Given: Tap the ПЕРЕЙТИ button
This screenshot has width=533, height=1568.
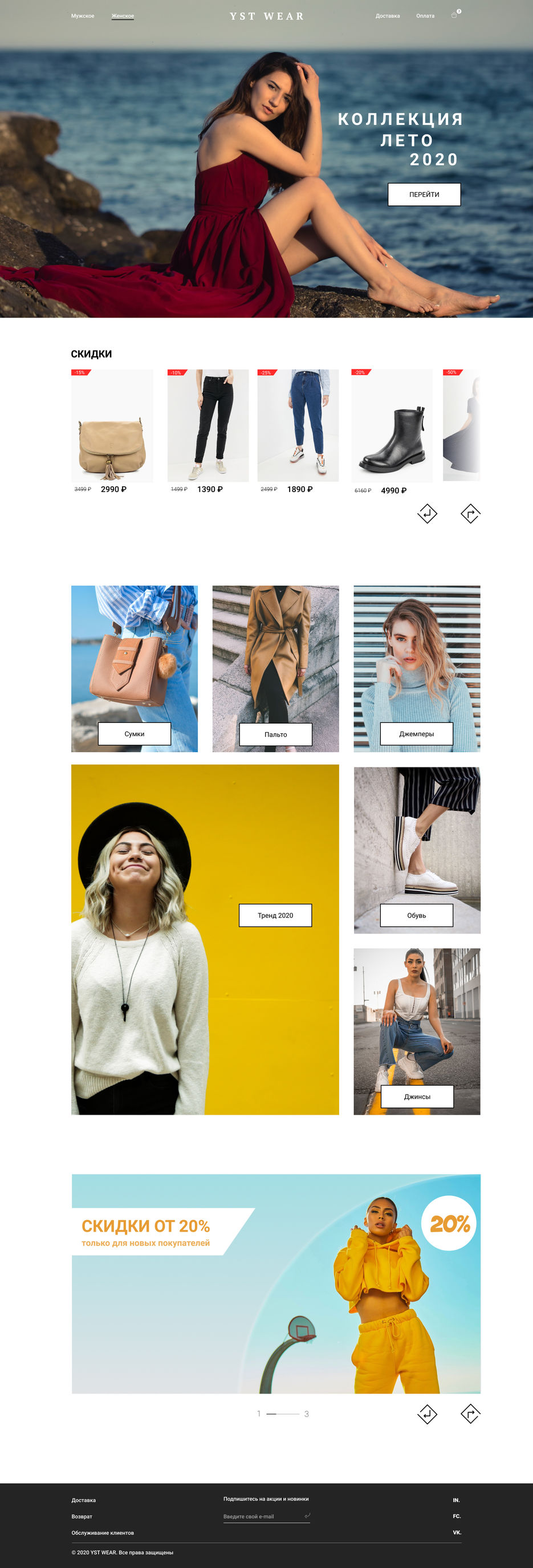Looking at the screenshot, I should (424, 194).
